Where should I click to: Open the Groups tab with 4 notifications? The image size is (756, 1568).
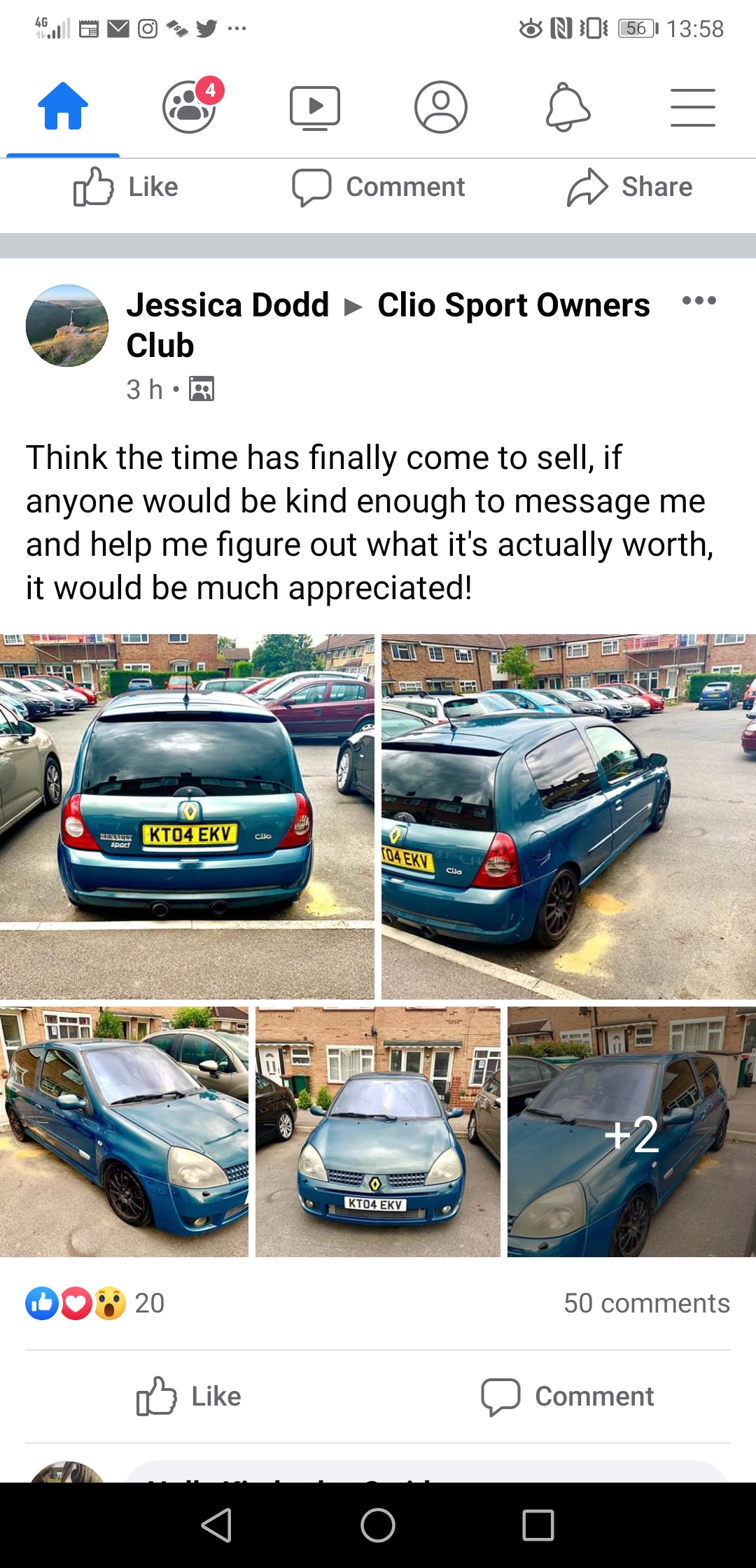(x=189, y=107)
